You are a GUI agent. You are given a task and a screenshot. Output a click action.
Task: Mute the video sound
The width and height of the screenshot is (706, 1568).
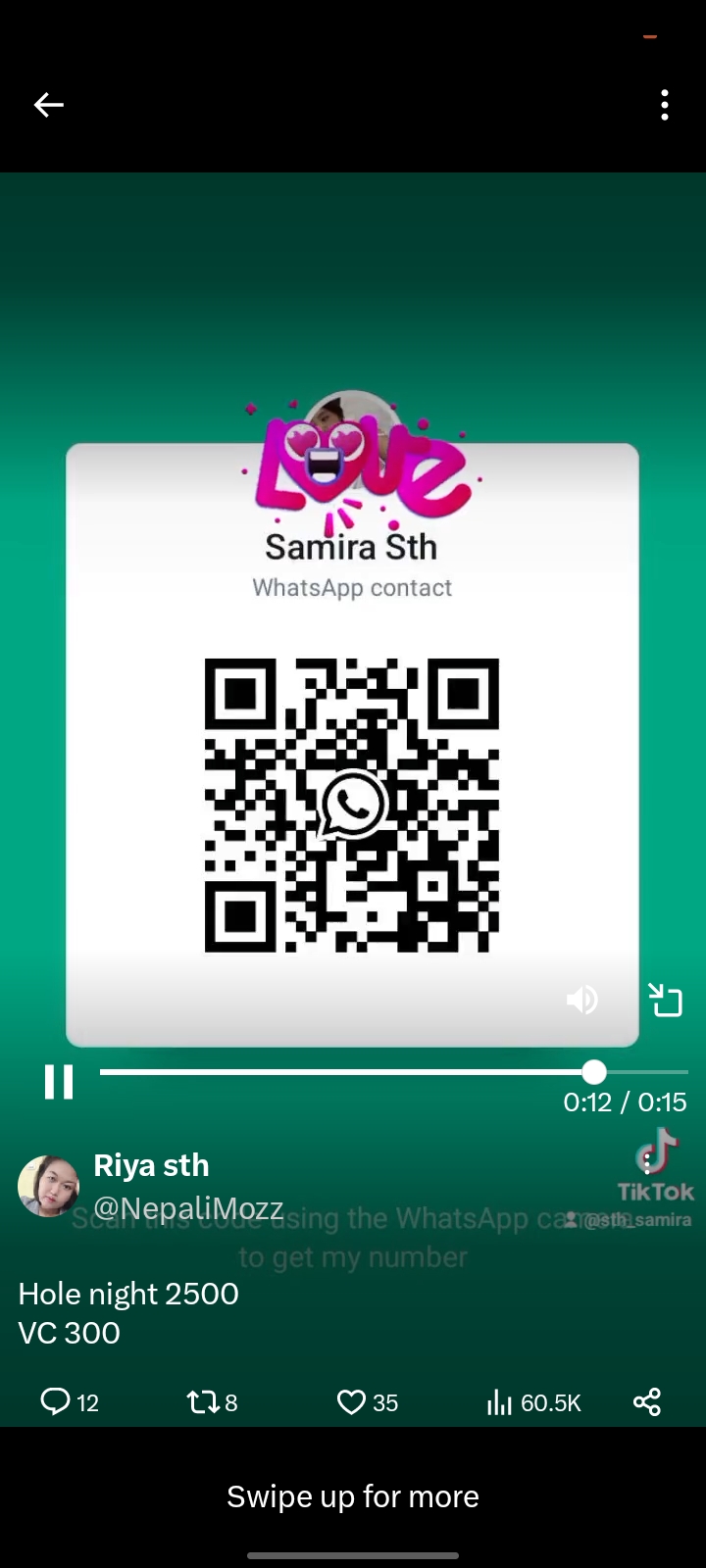[581, 1000]
